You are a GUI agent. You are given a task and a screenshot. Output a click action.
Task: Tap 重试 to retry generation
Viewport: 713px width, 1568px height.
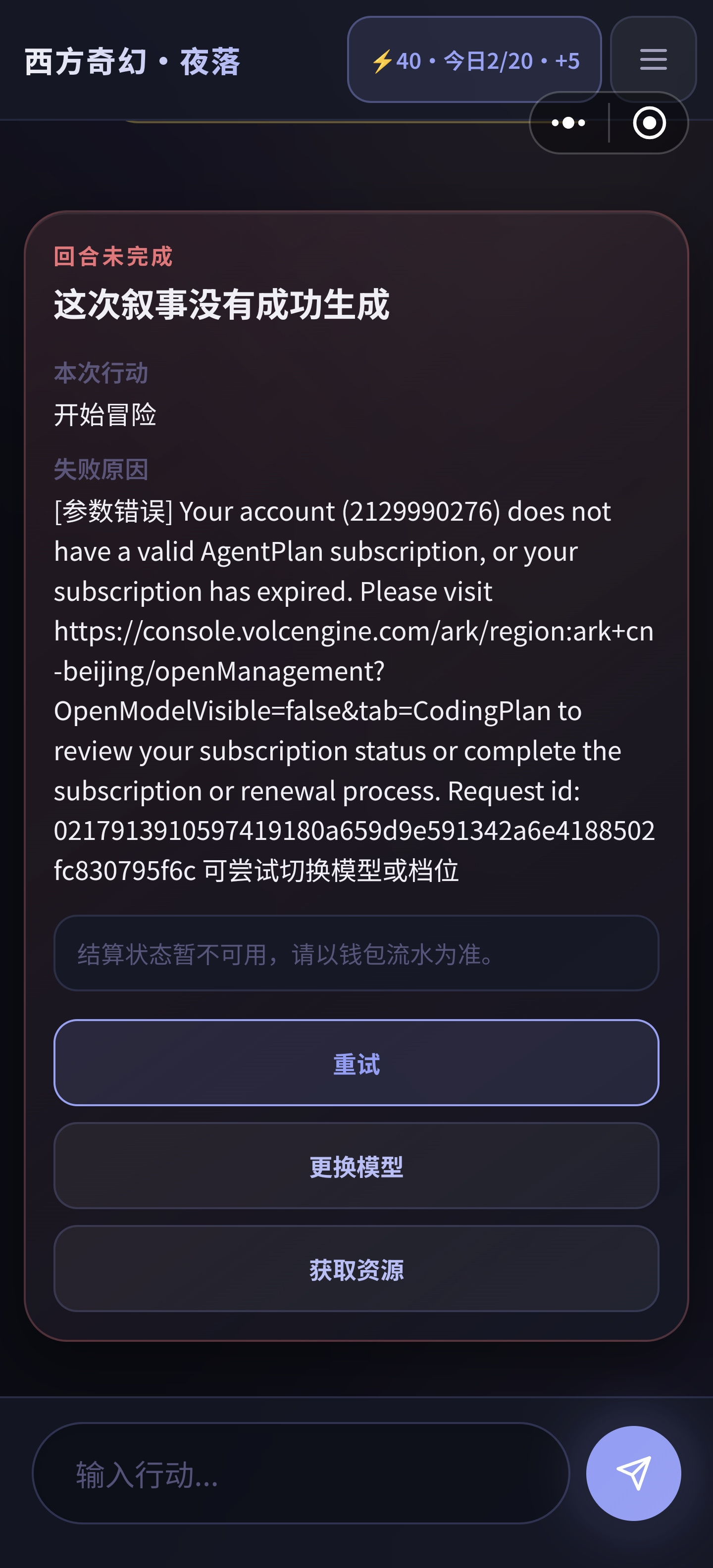pyautogui.click(x=356, y=1062)
